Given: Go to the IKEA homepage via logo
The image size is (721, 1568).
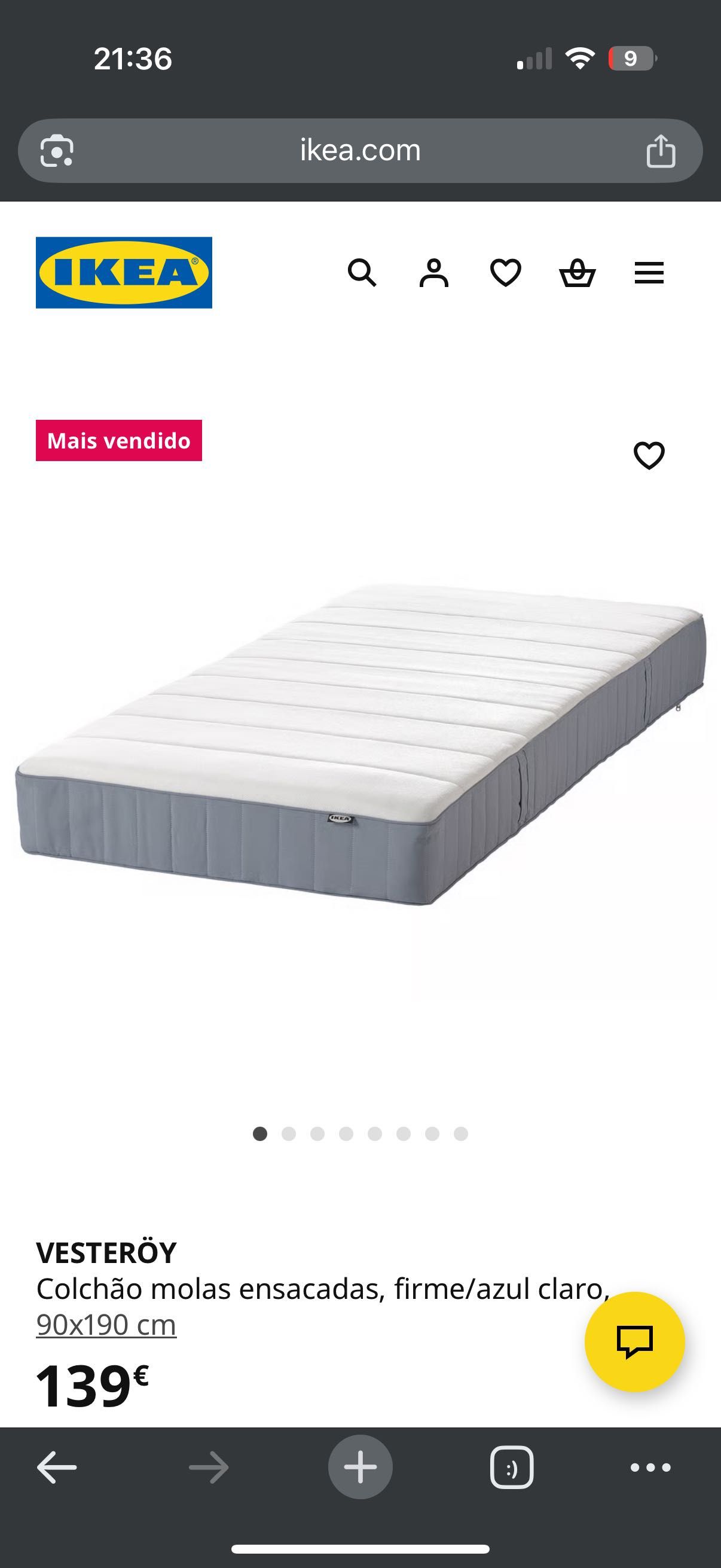Looking at the screenshot, I should point(124,273).
